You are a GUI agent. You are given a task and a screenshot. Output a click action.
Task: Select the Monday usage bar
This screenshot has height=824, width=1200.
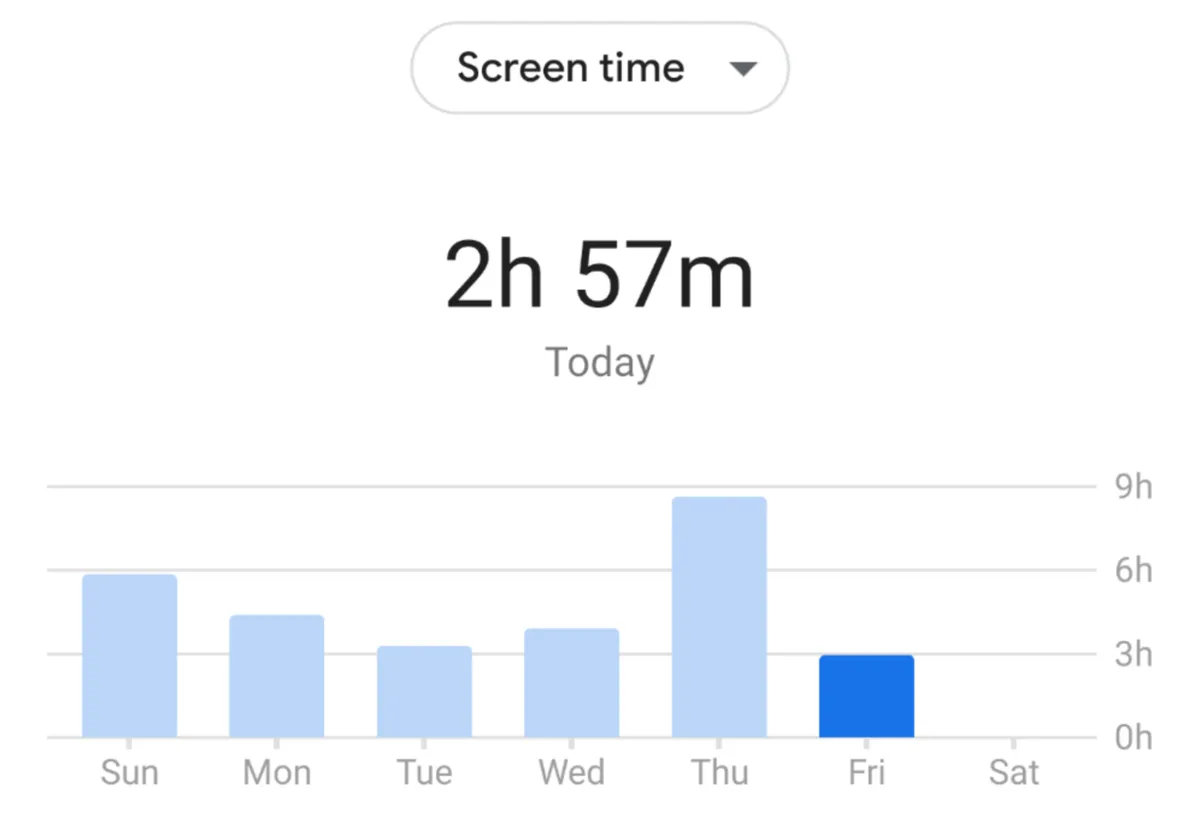pos(277,676)
